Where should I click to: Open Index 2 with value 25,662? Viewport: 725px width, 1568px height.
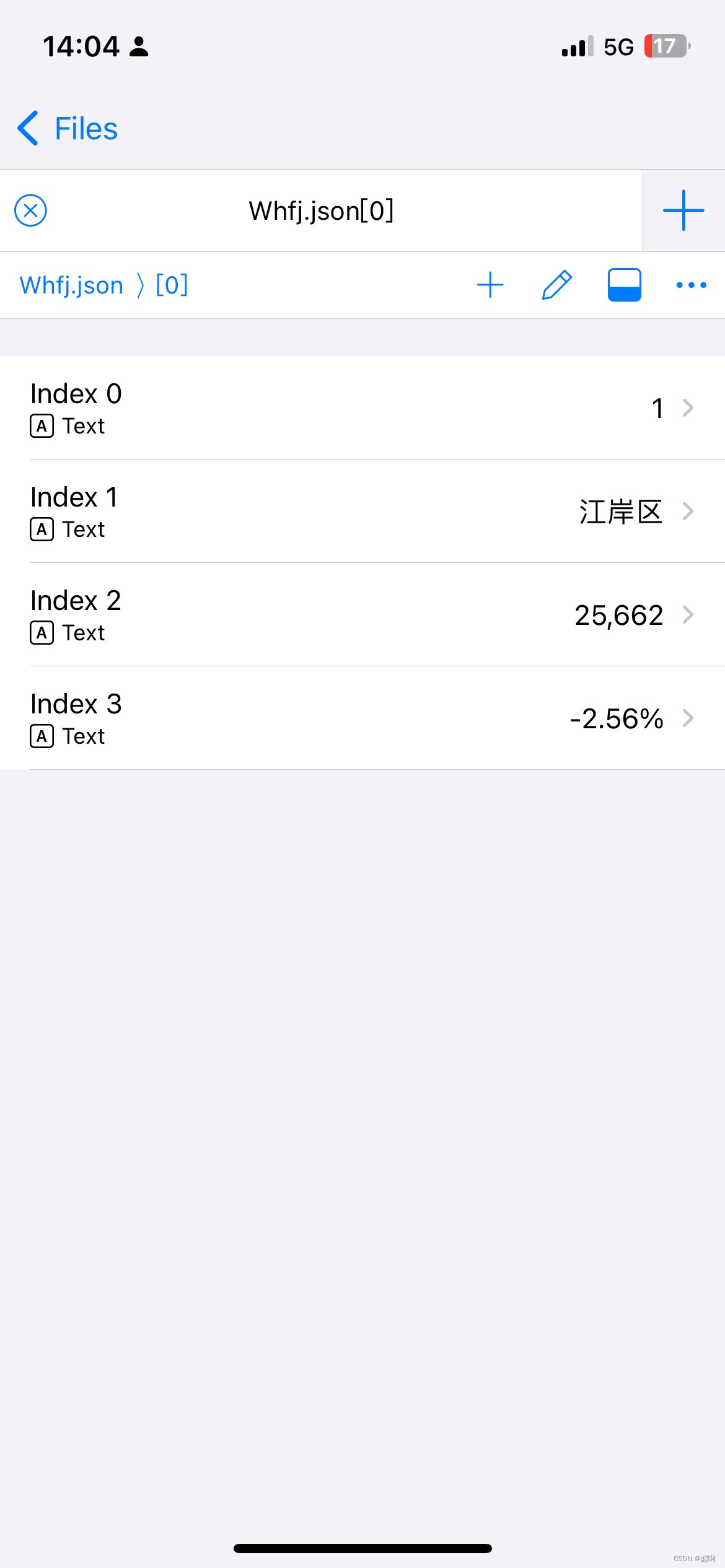pyautogui.click(x=362, y=615)
